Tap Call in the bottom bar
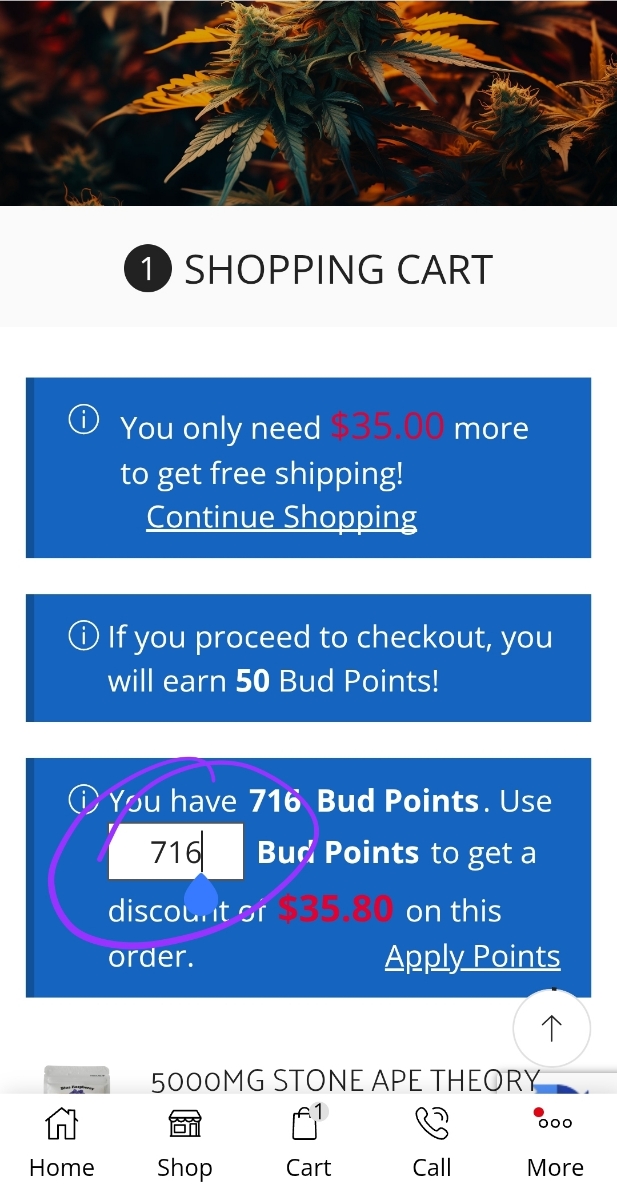This screenshot has width=617, height=1200. (432, 1142)
